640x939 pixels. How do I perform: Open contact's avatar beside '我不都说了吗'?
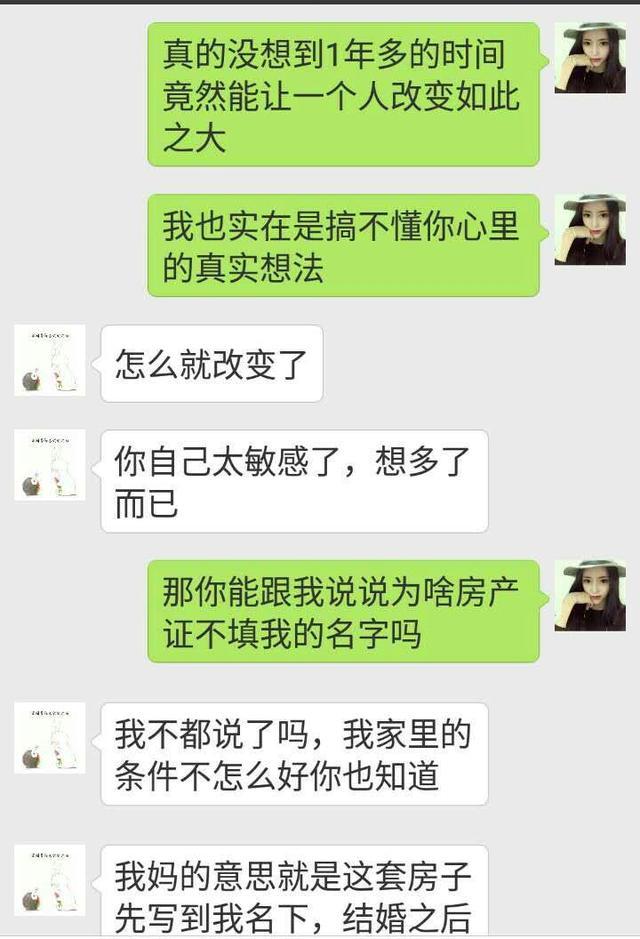(x=50, y=738)
